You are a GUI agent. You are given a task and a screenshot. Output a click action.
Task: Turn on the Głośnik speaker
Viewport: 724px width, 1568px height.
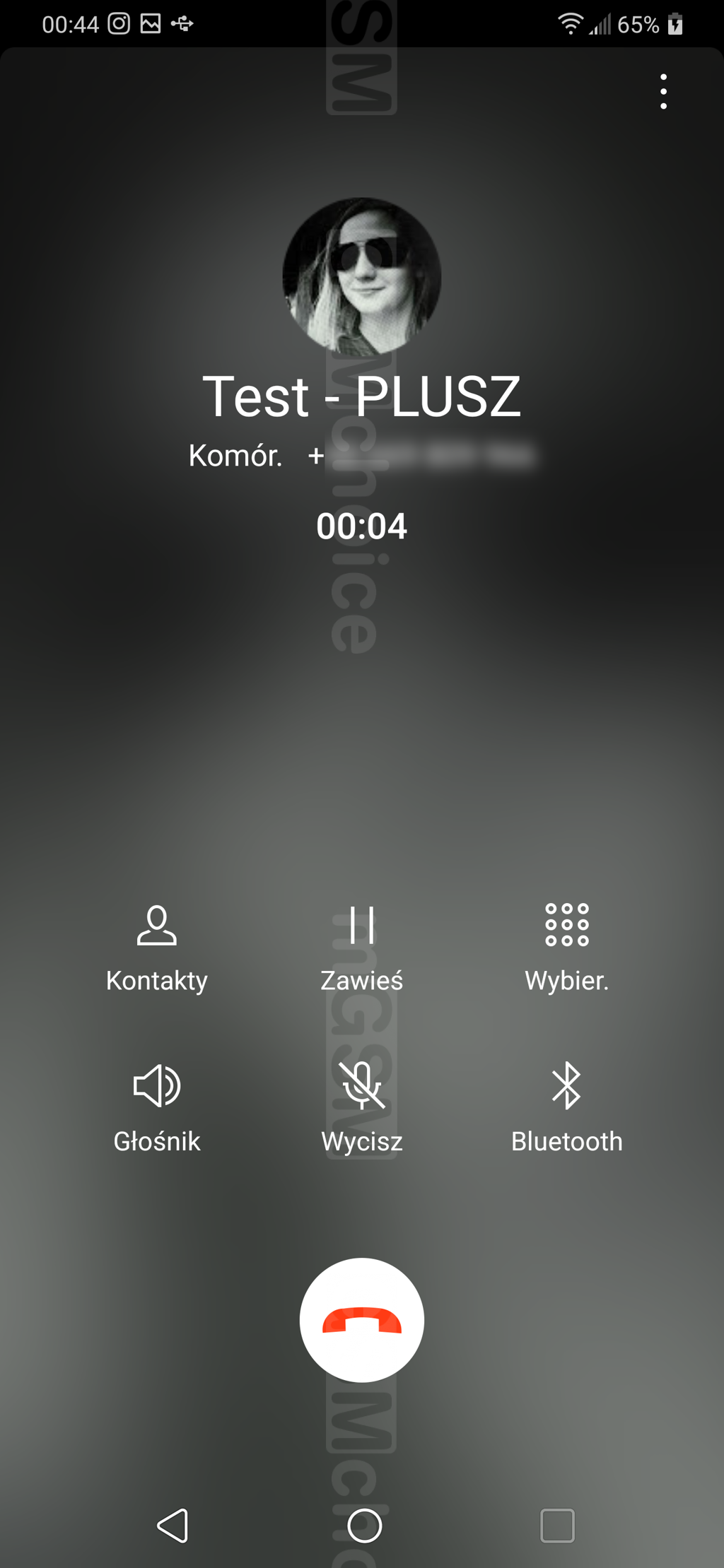[x=157, y=1107]
